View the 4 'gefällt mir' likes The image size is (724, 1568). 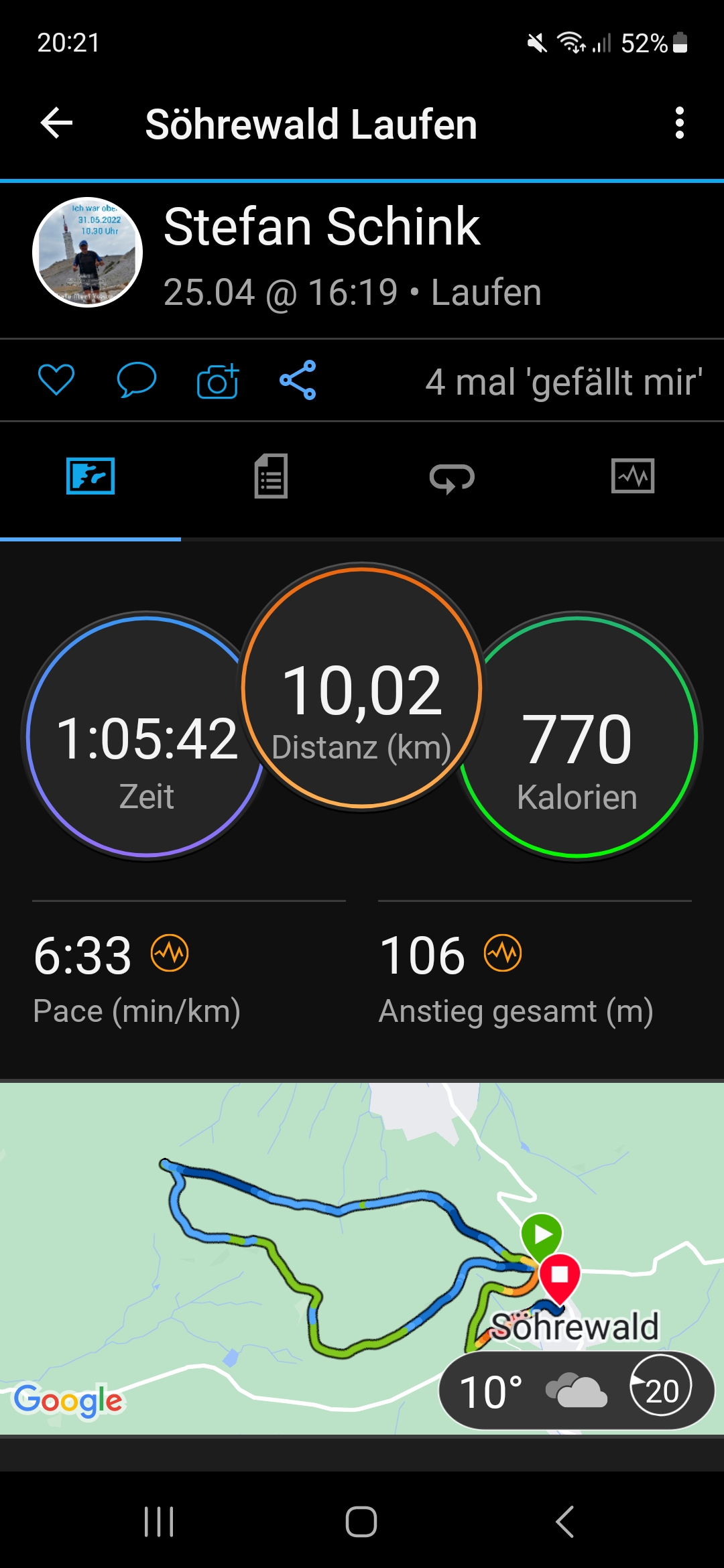click(x=563, y=382)
